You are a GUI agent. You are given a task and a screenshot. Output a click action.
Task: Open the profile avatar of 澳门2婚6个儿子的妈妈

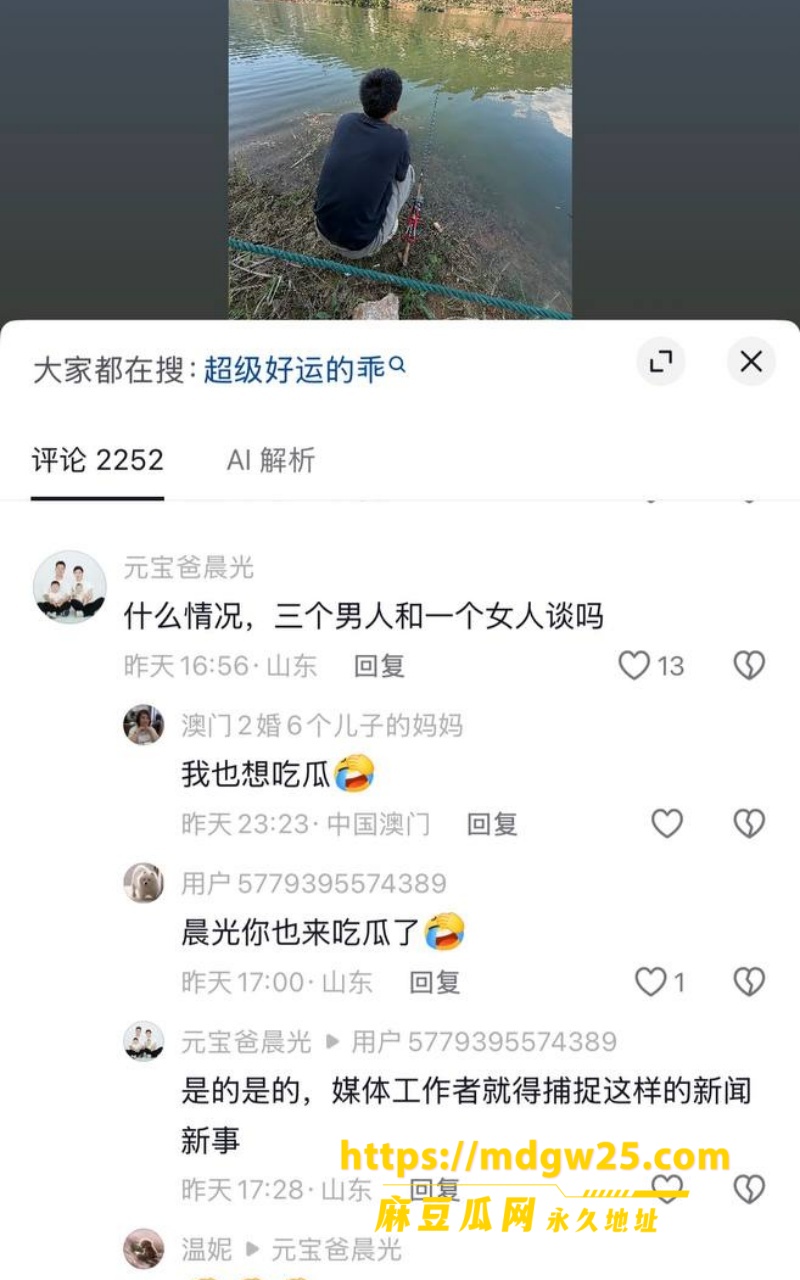144,725
